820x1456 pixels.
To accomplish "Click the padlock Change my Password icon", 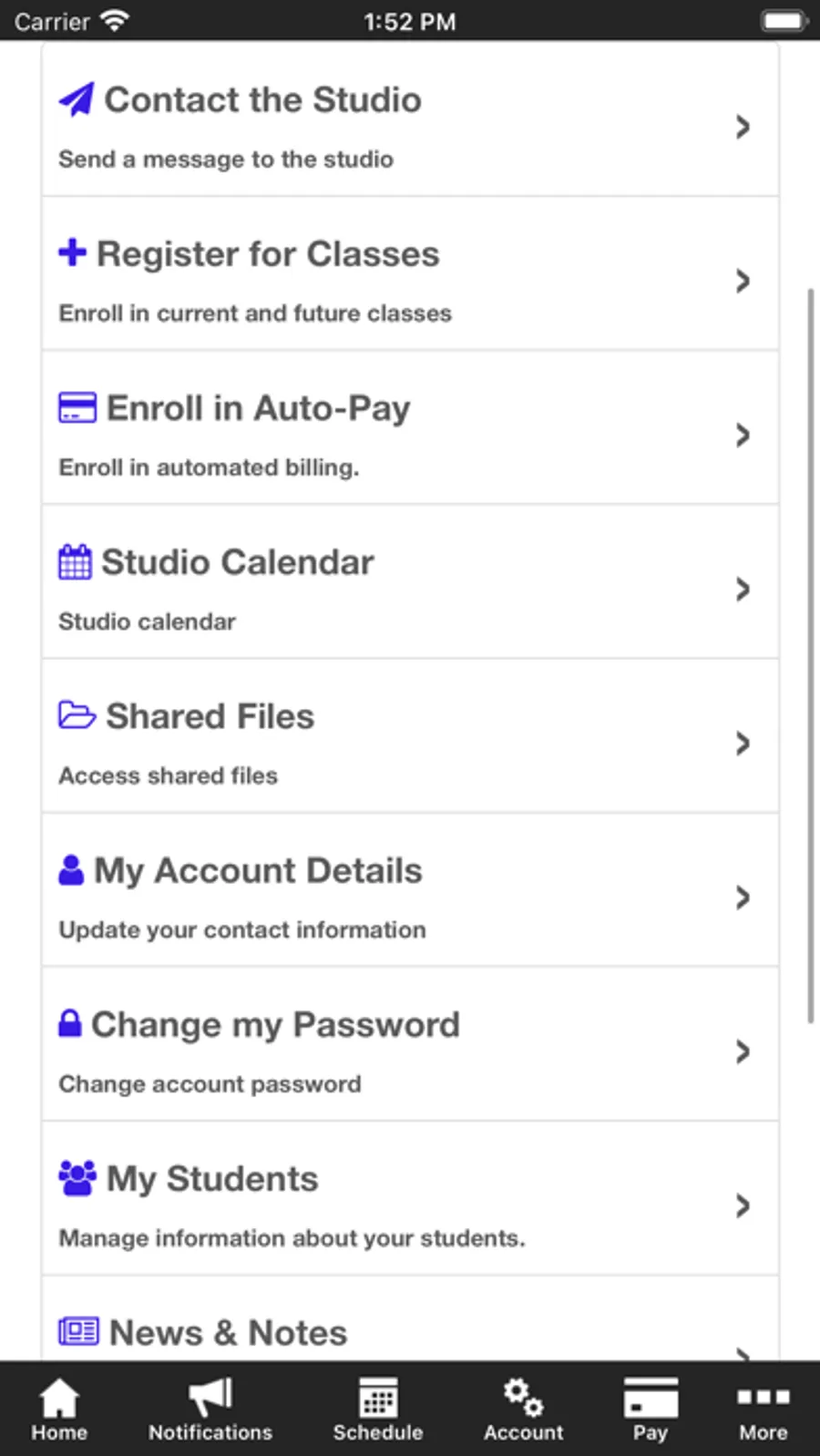I will click(71, 1024).
